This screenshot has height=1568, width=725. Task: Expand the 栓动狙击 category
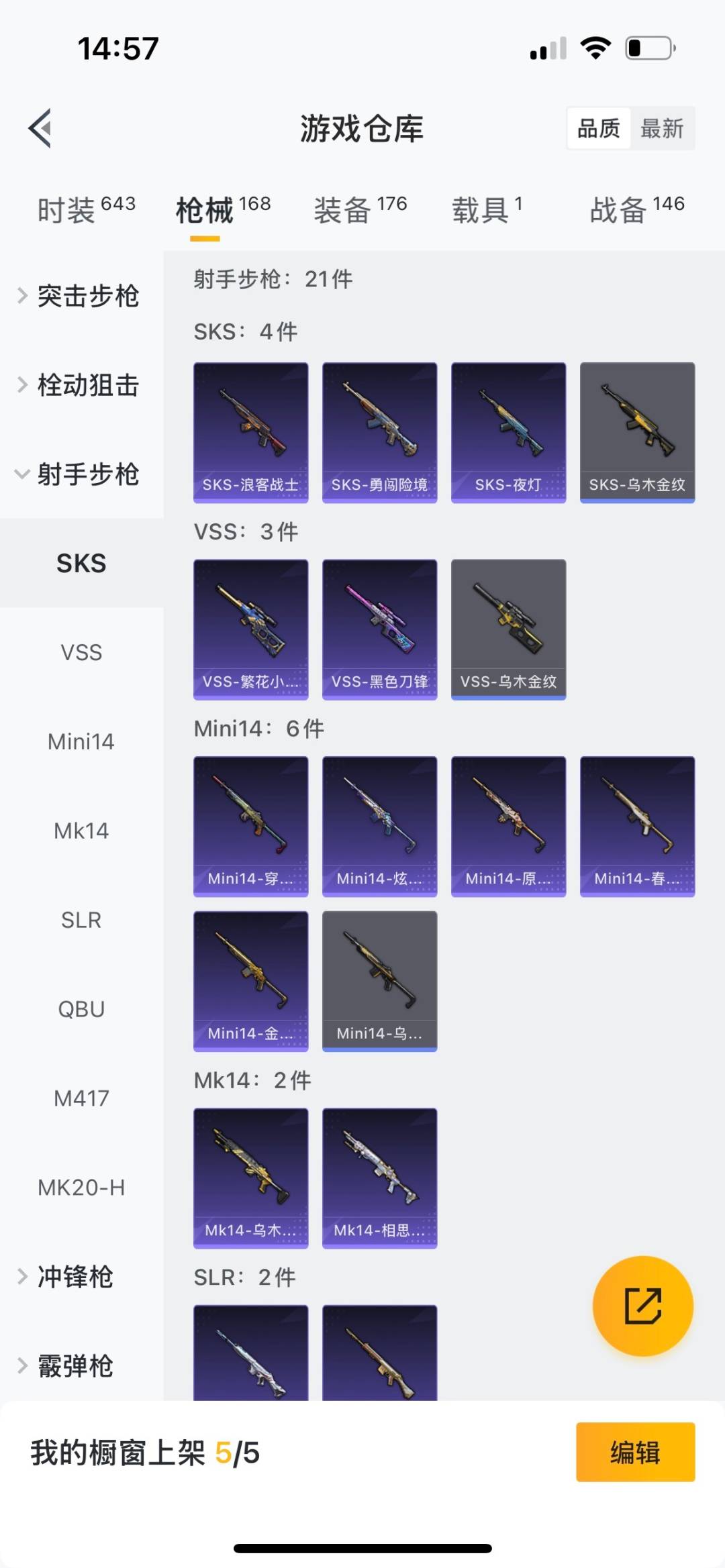coord(81,385)
